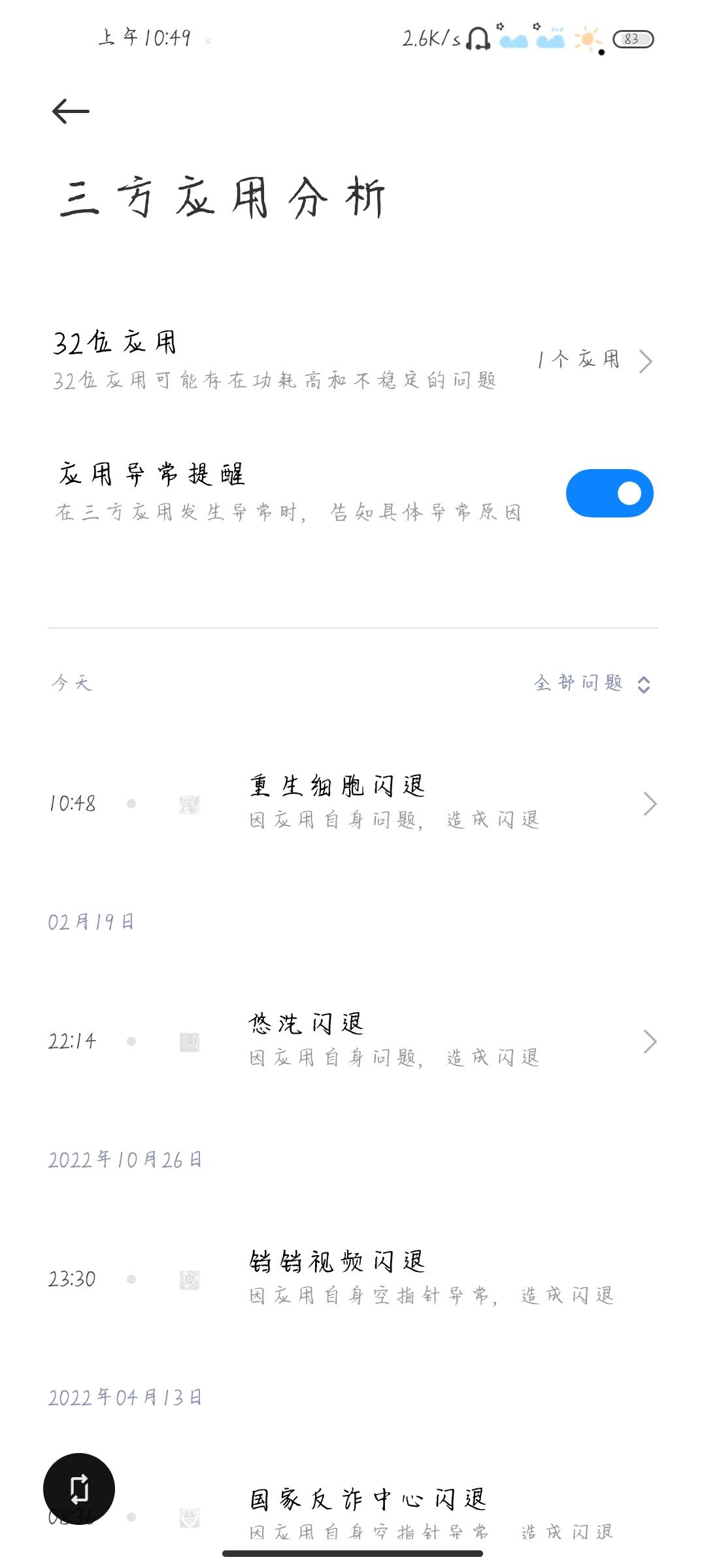Expand the 全部问题 filter dropdown
The image size is (706, 1568).
point(592,683)
